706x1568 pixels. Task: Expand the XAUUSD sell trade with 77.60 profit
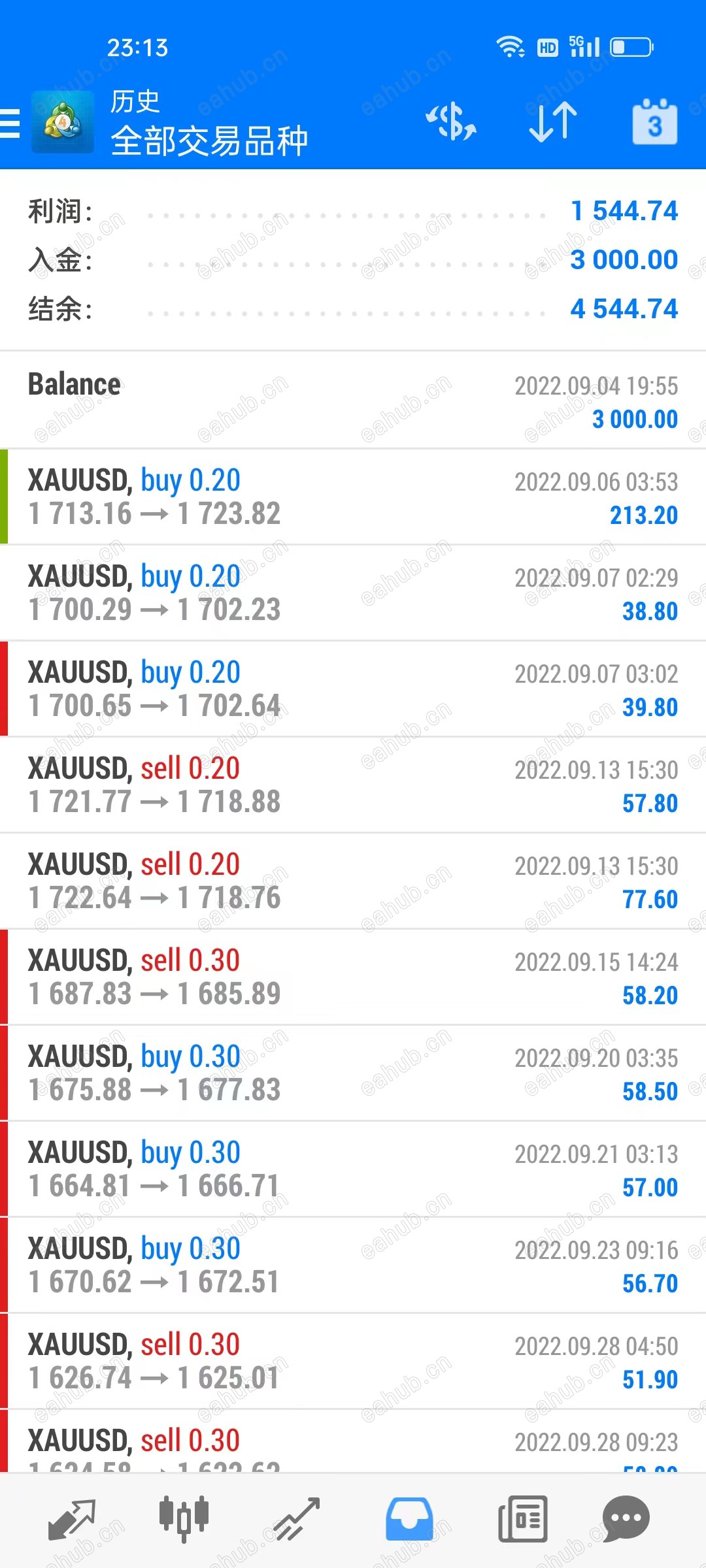coord(353,881)
